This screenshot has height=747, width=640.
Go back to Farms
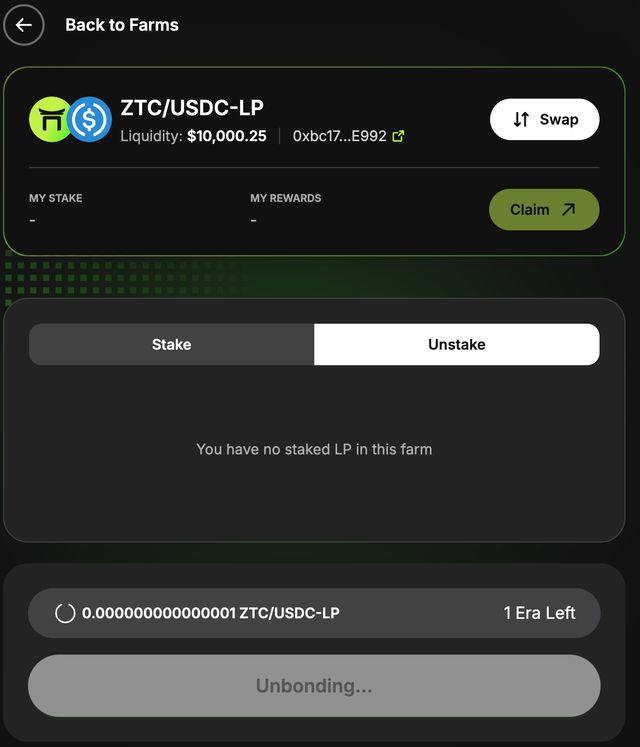click(x=24, y=25)
